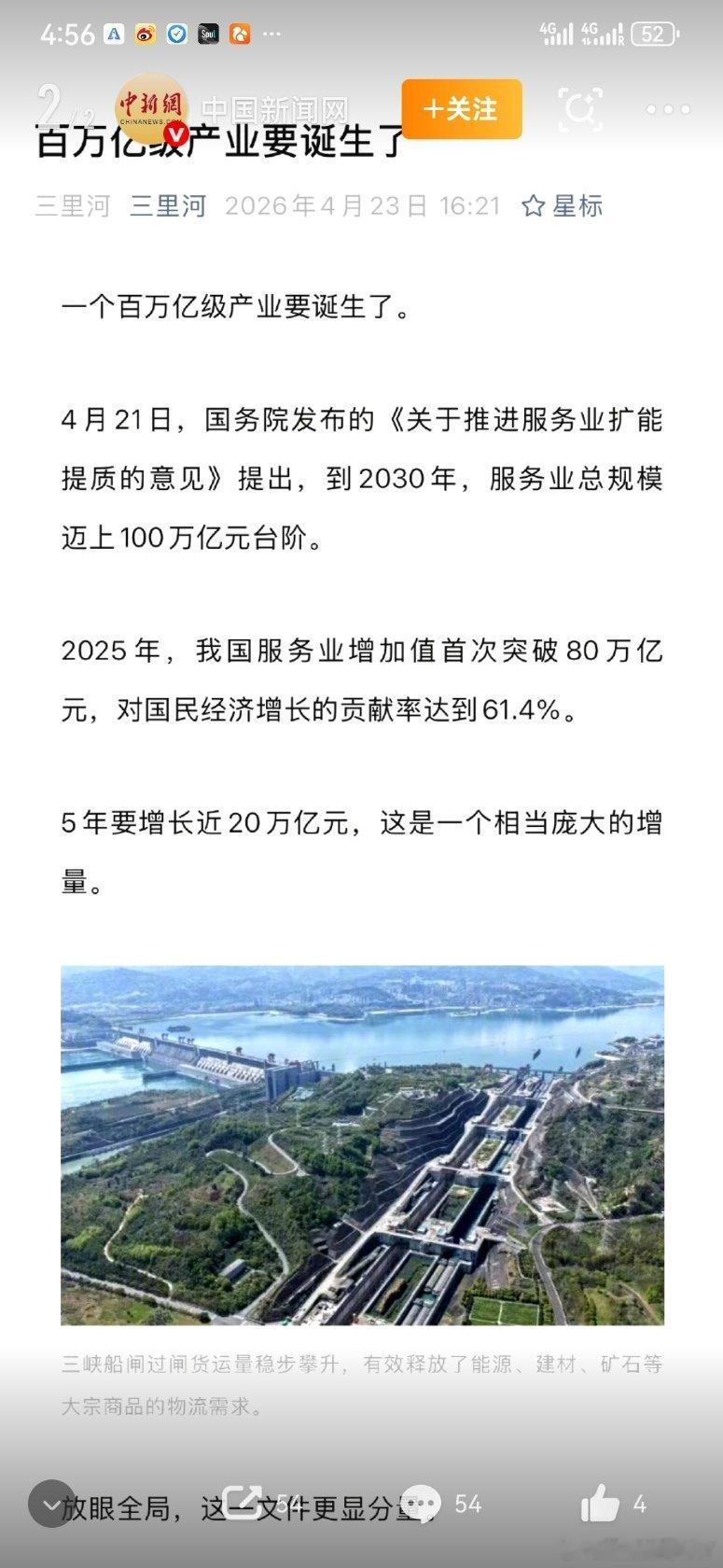Tap the comment bubble showing 54

coord(424,1503)
